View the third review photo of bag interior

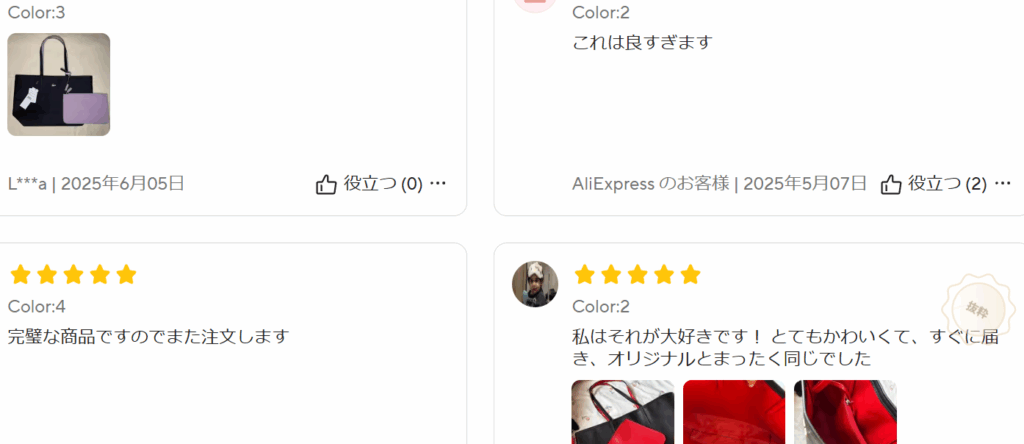tap(845, 412)
